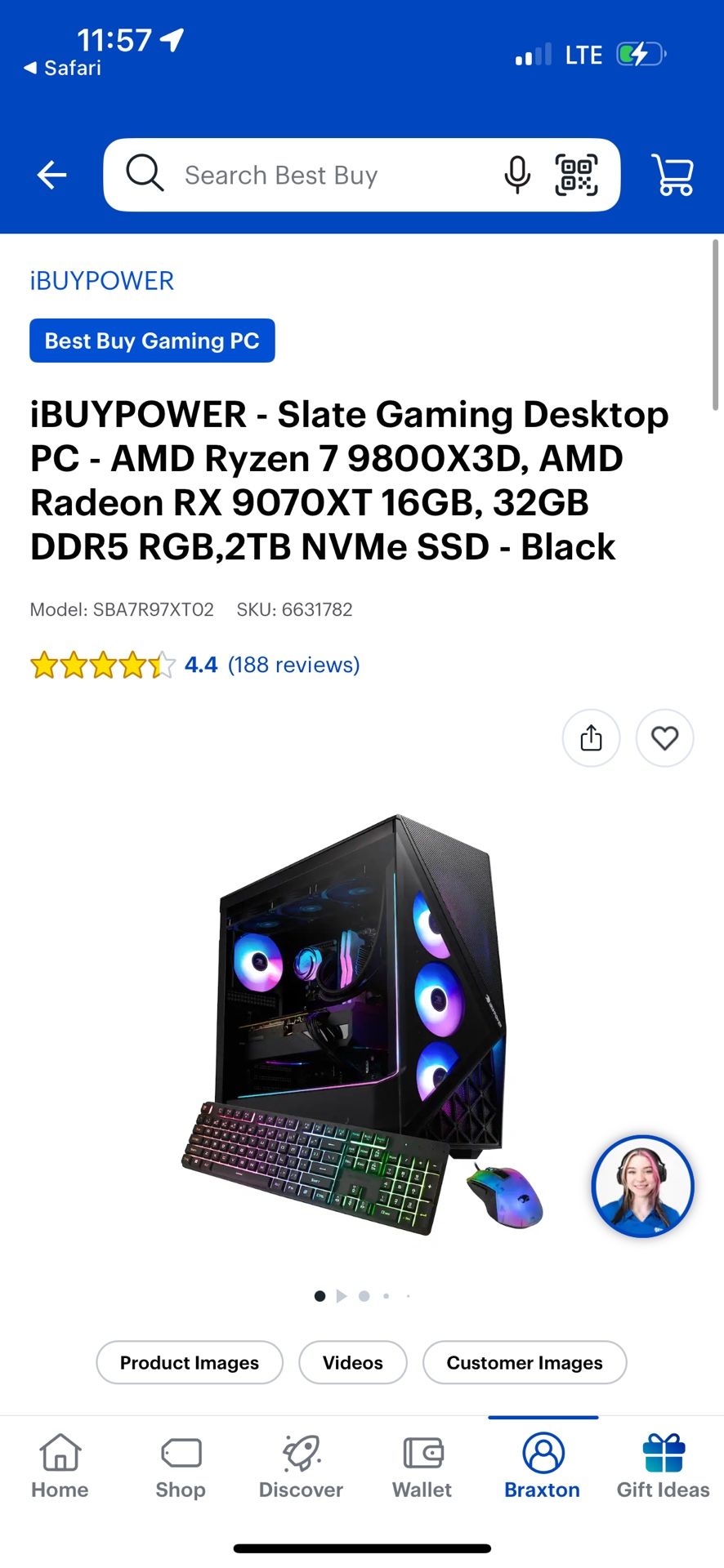Open the barcode scanner icon
The height and width of the screenshot is (1568, 724).
(x=576, y=175)
